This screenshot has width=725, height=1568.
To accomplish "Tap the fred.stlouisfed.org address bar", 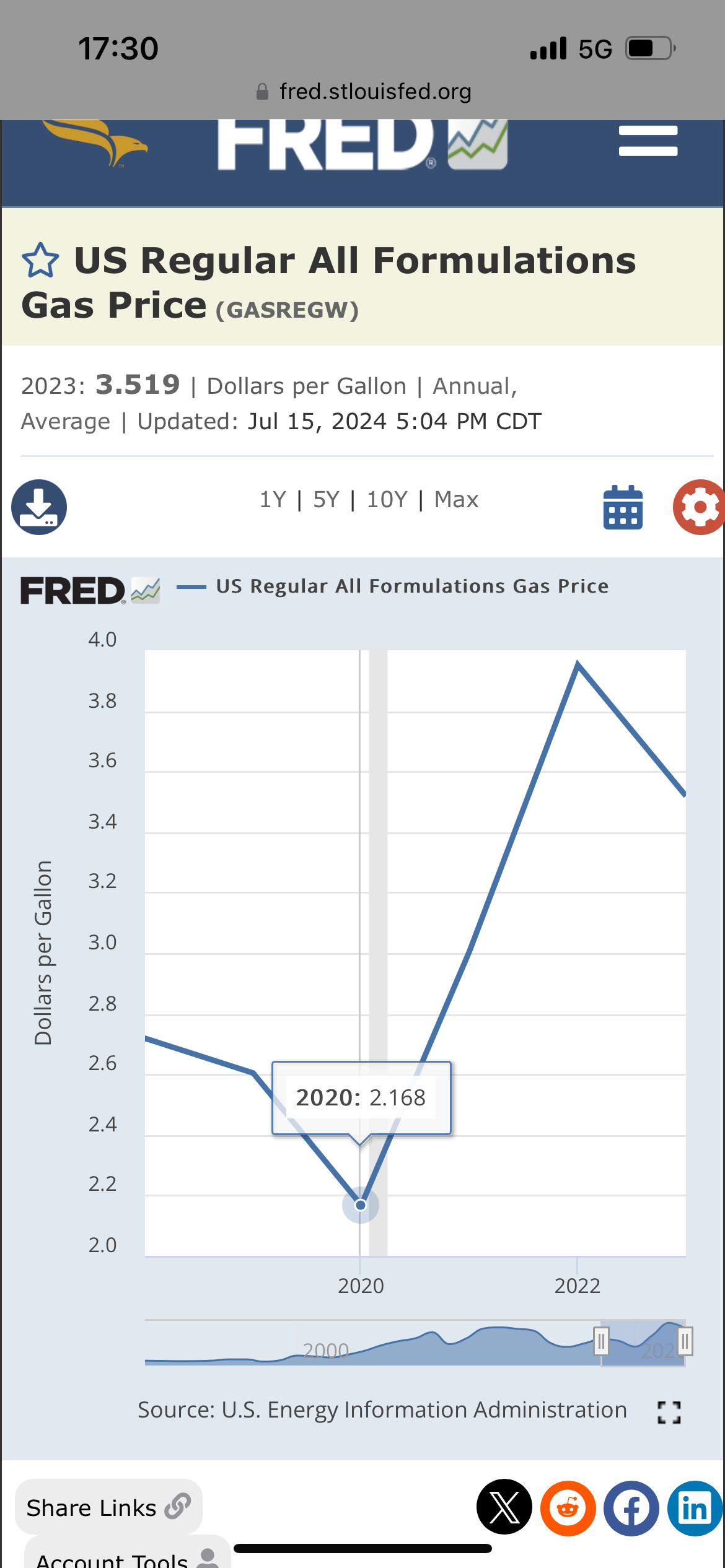I will (x=364, y=92).
